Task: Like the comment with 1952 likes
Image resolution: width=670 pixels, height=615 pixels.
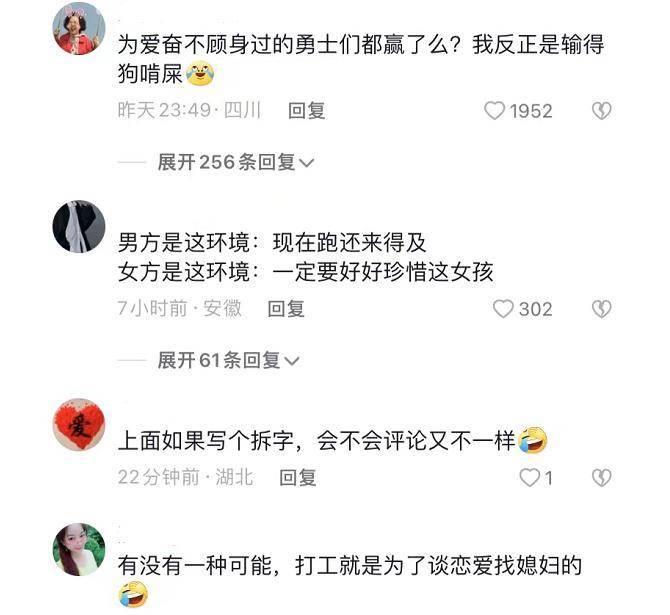Action: coord(495,111)
